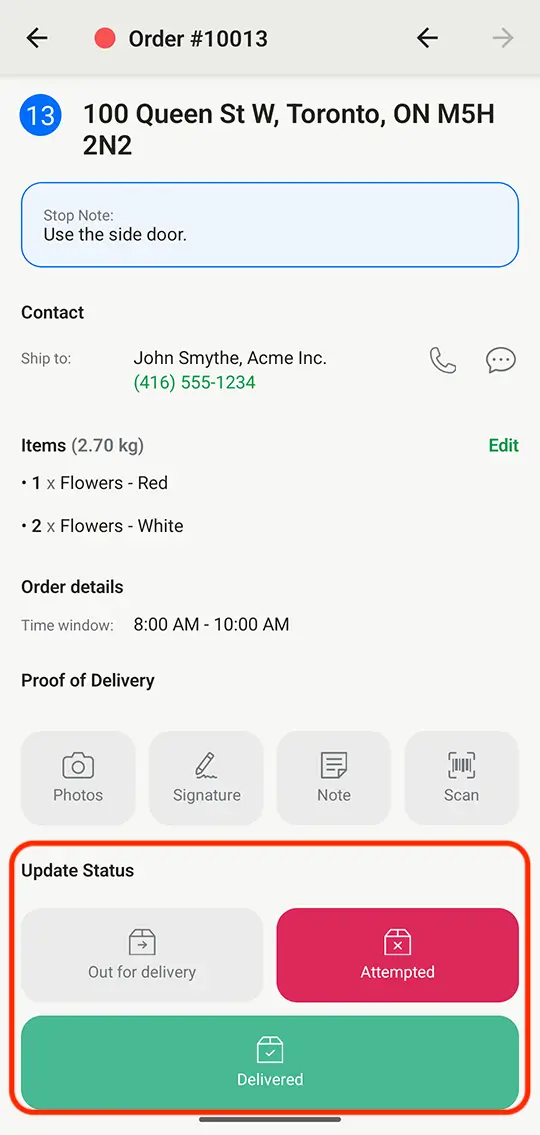Mark the order as Delivered
The image size is (540, 1135).
pyautogui.click(x=270, y=1062)
